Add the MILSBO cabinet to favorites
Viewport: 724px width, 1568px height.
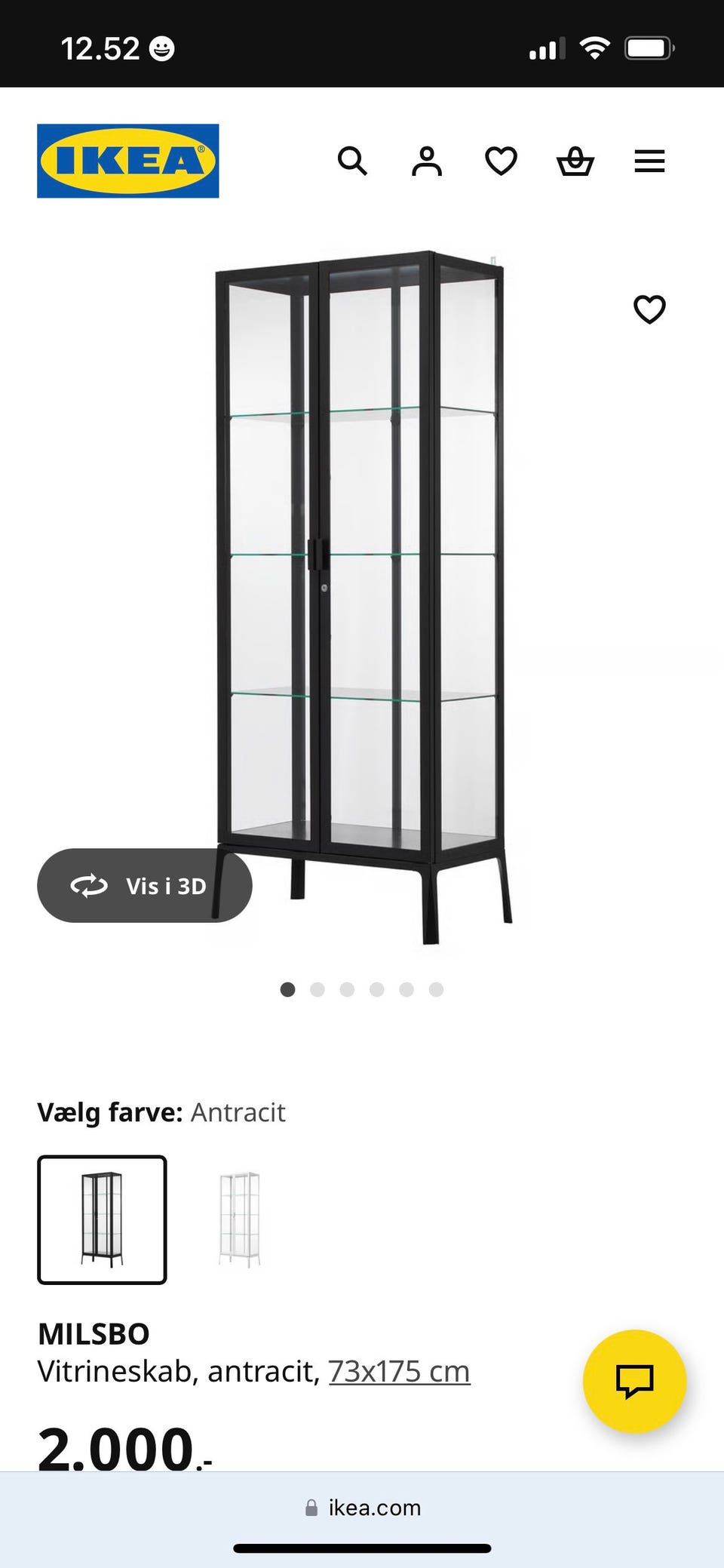tap(649, 309)
